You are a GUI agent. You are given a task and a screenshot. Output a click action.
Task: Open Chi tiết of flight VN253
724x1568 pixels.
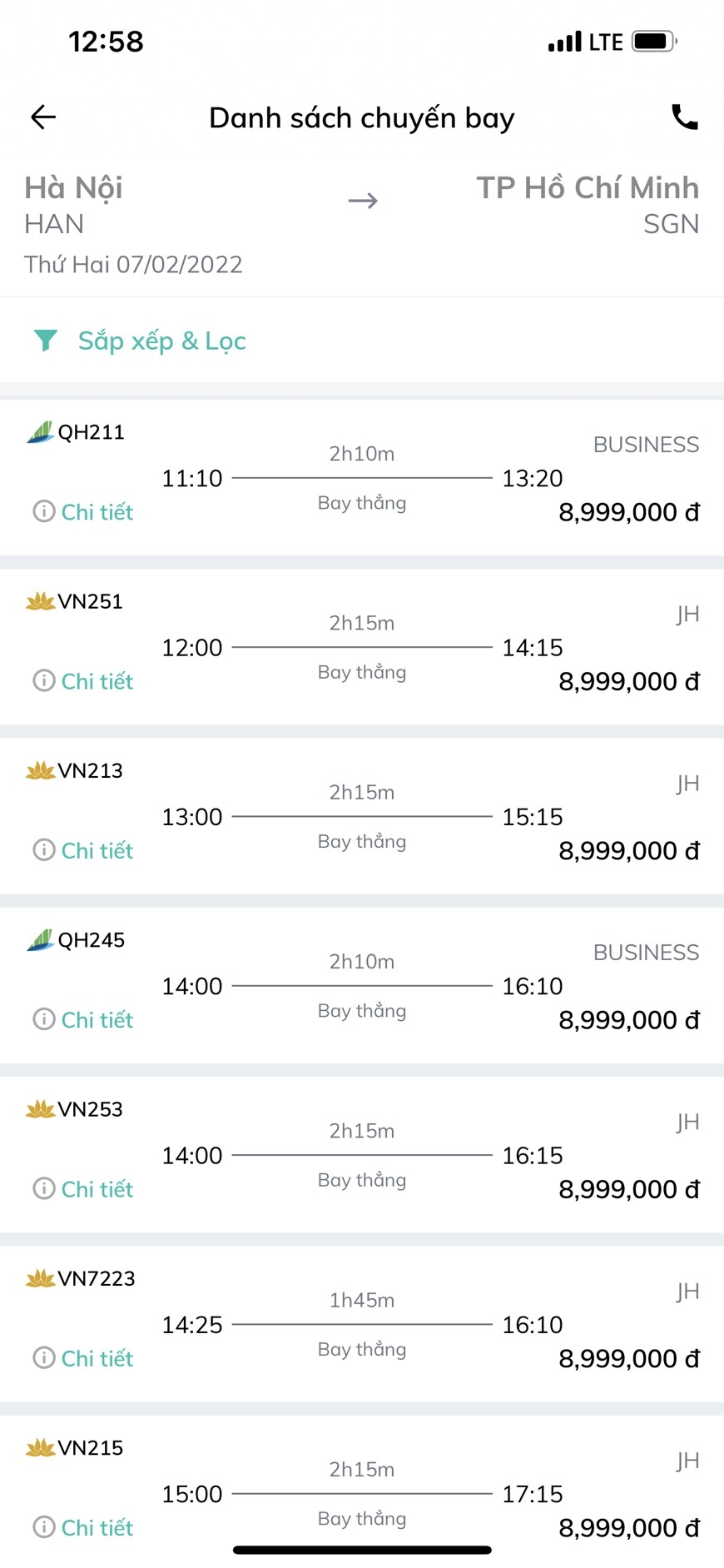pyautogui.click(x=83, y=1189)
